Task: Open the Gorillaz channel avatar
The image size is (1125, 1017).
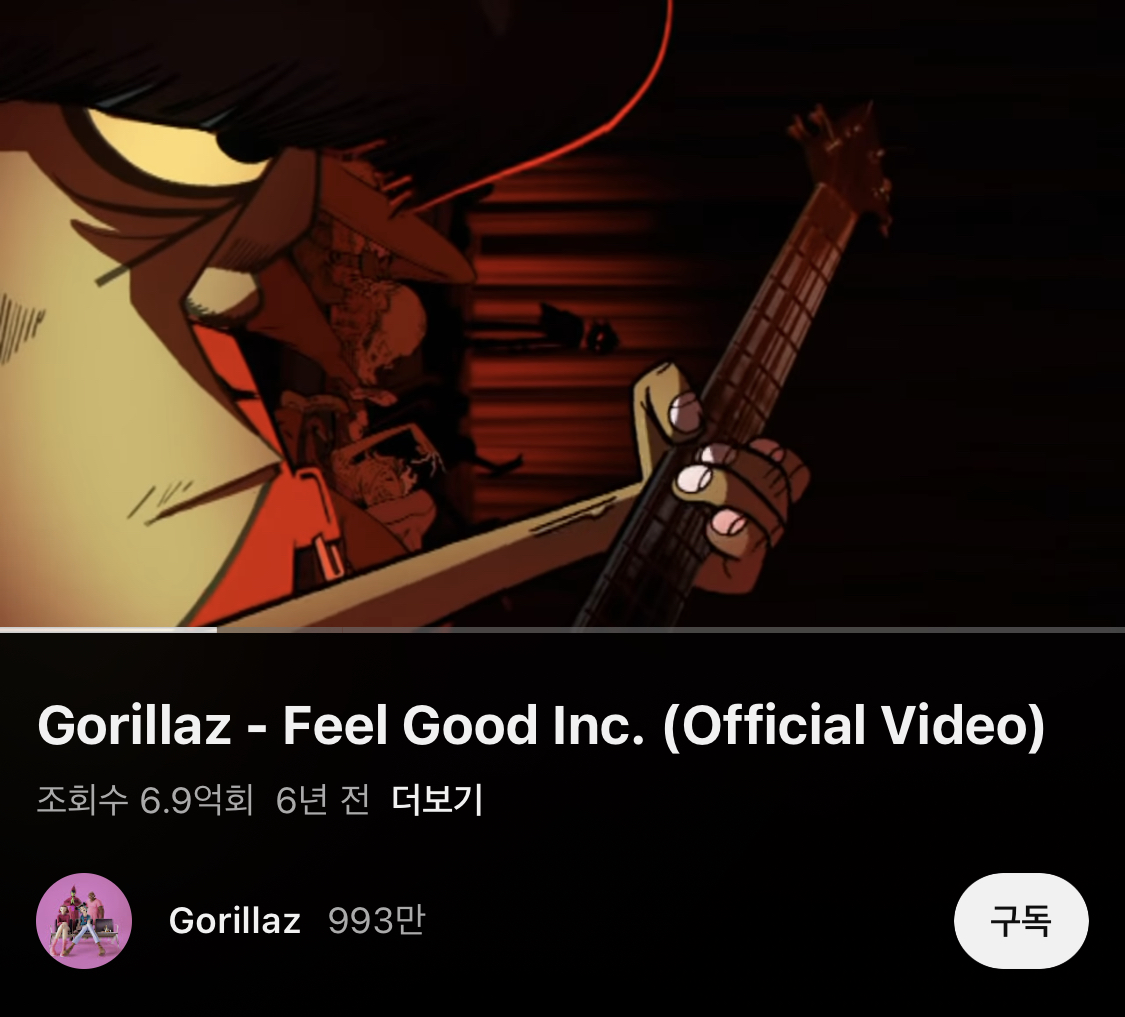Action: [x=84, y=921]
